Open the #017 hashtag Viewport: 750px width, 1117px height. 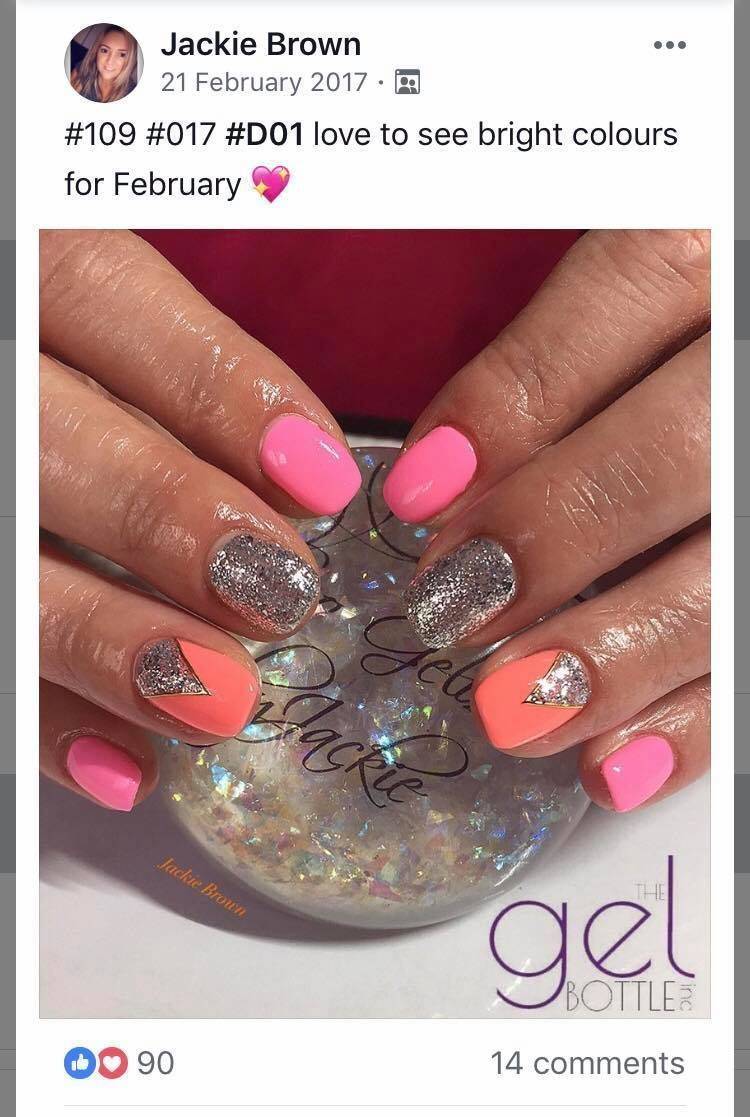coord(181,135)
